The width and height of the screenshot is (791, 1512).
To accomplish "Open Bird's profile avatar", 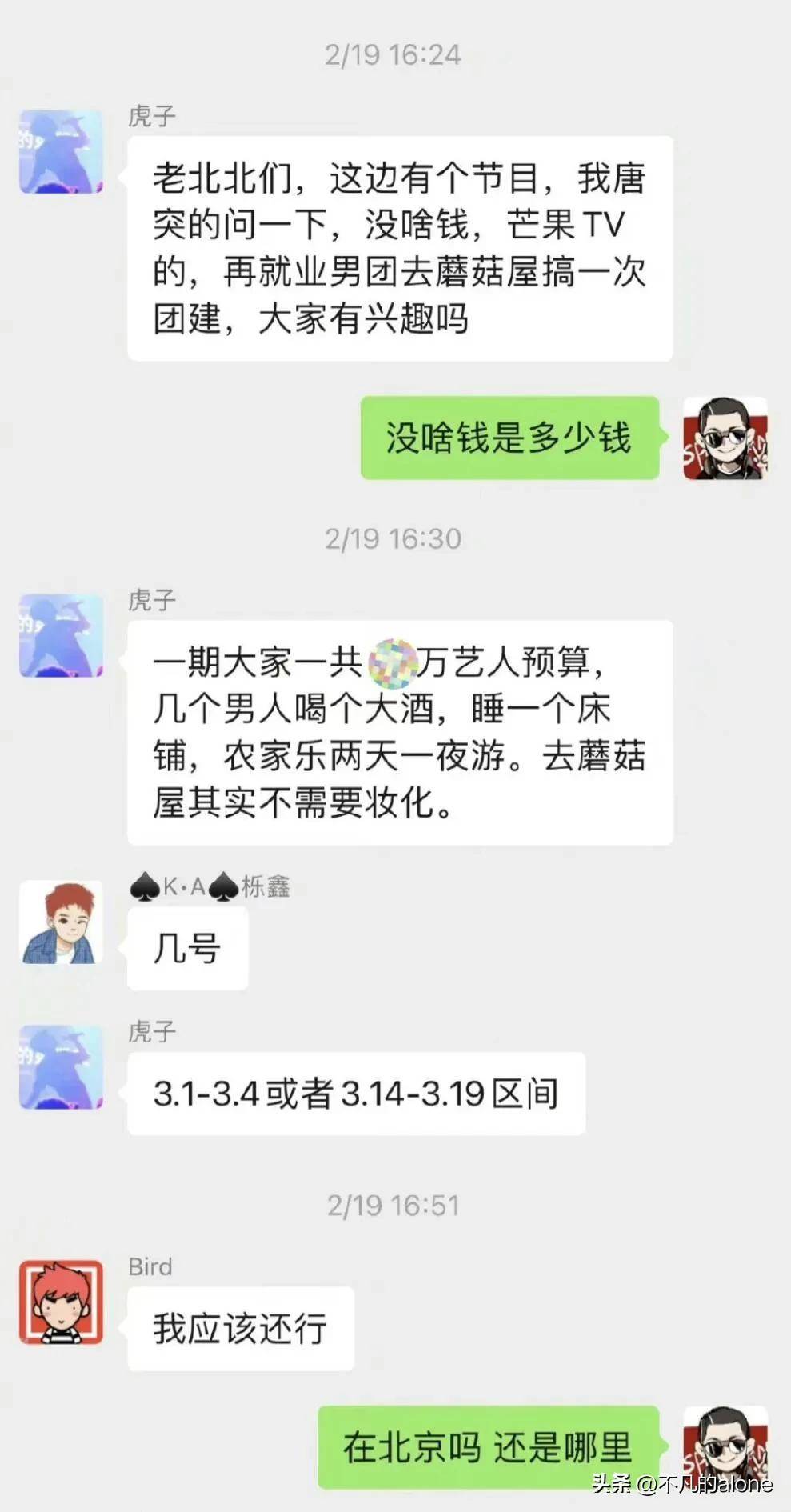I will 62,1302.
